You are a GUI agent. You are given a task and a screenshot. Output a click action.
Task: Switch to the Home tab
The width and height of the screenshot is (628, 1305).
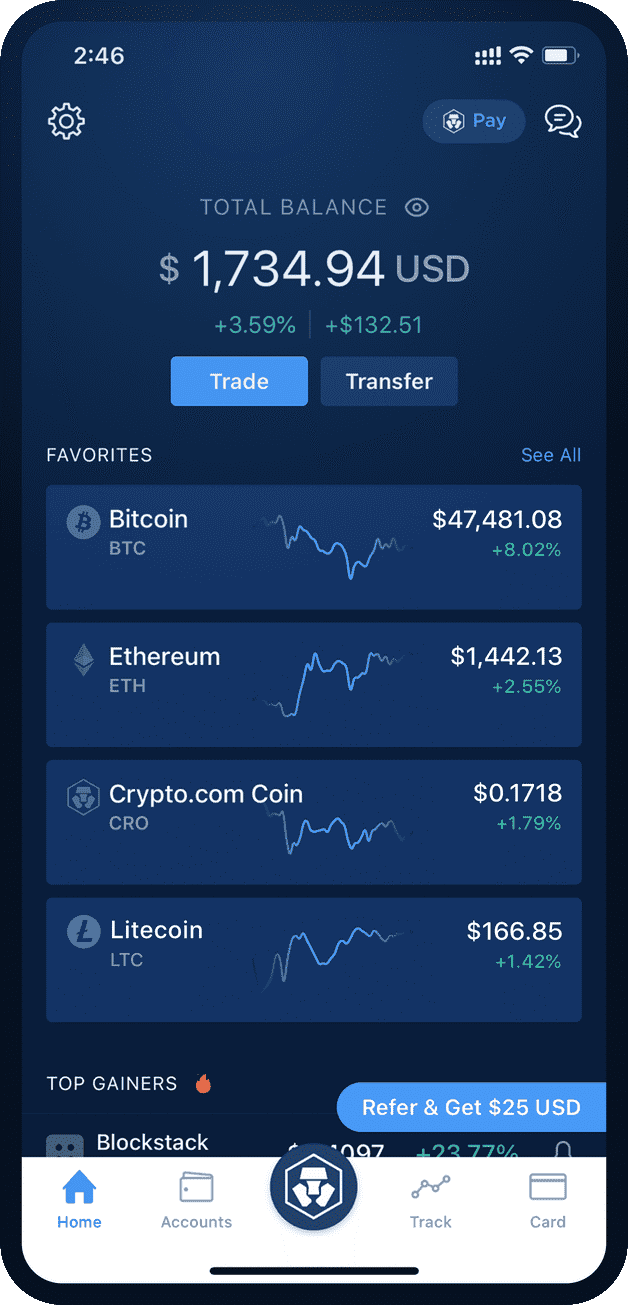(x=79, y=1200)
